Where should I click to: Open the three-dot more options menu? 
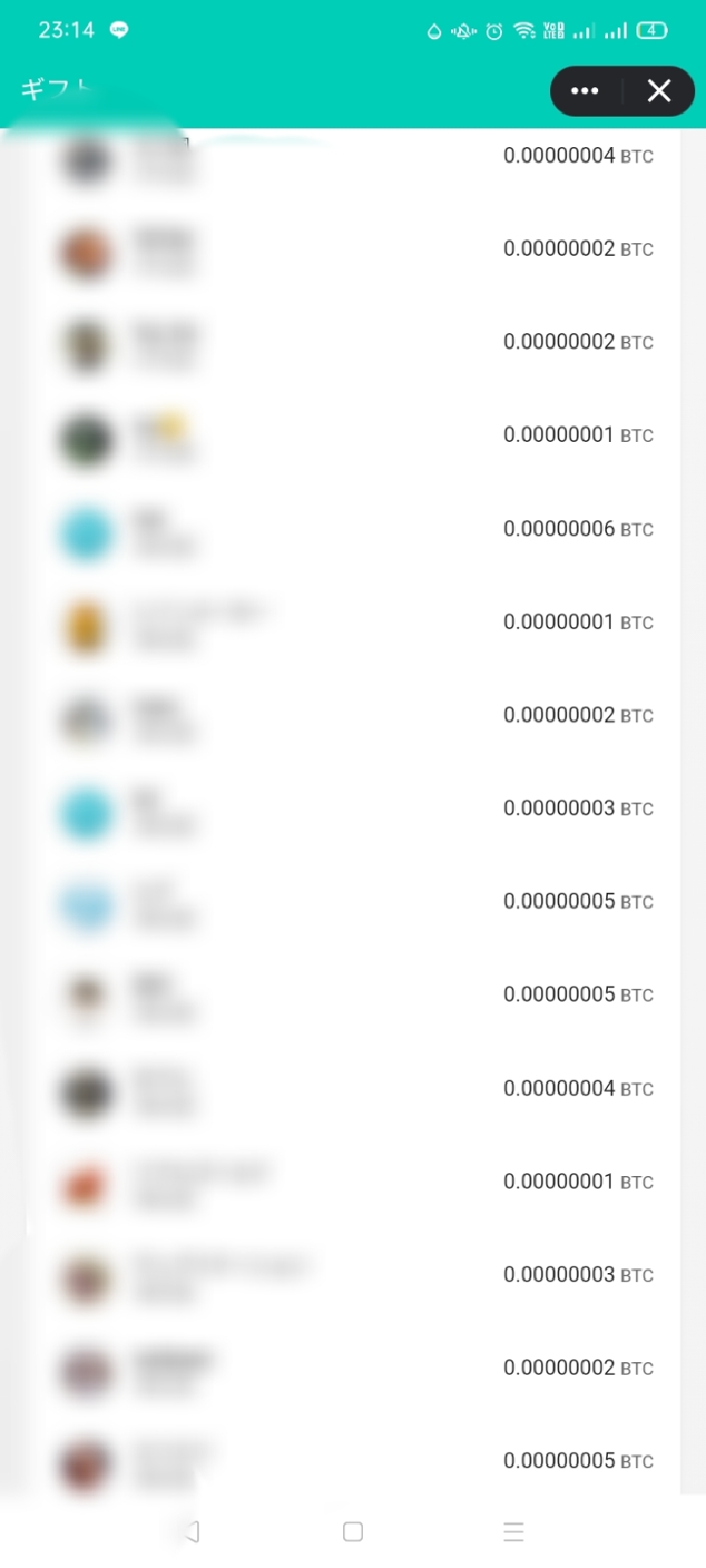(x=584, y=91)
